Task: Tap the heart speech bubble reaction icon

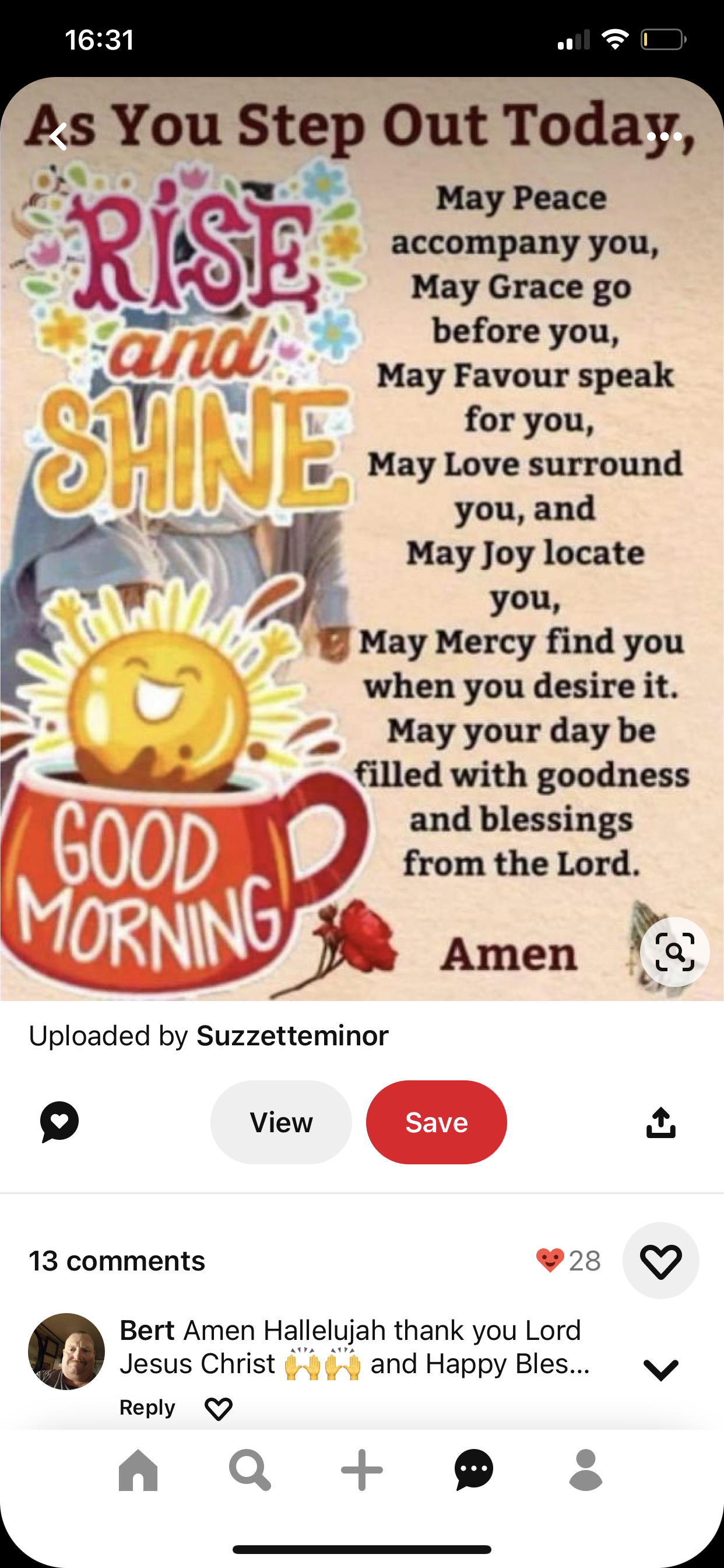Action: [x=59, y=1122]
